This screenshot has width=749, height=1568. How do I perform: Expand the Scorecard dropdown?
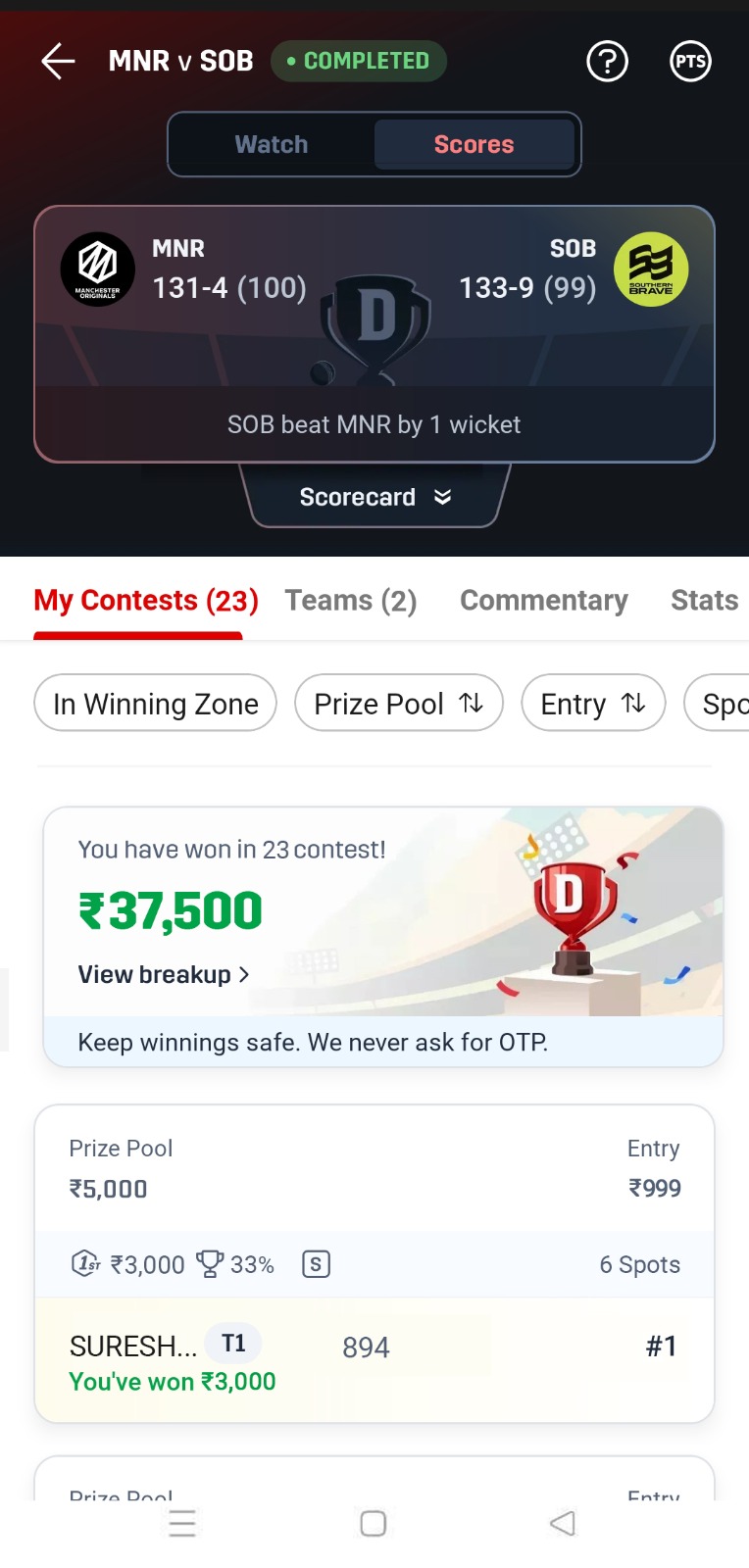click(375, 497)
